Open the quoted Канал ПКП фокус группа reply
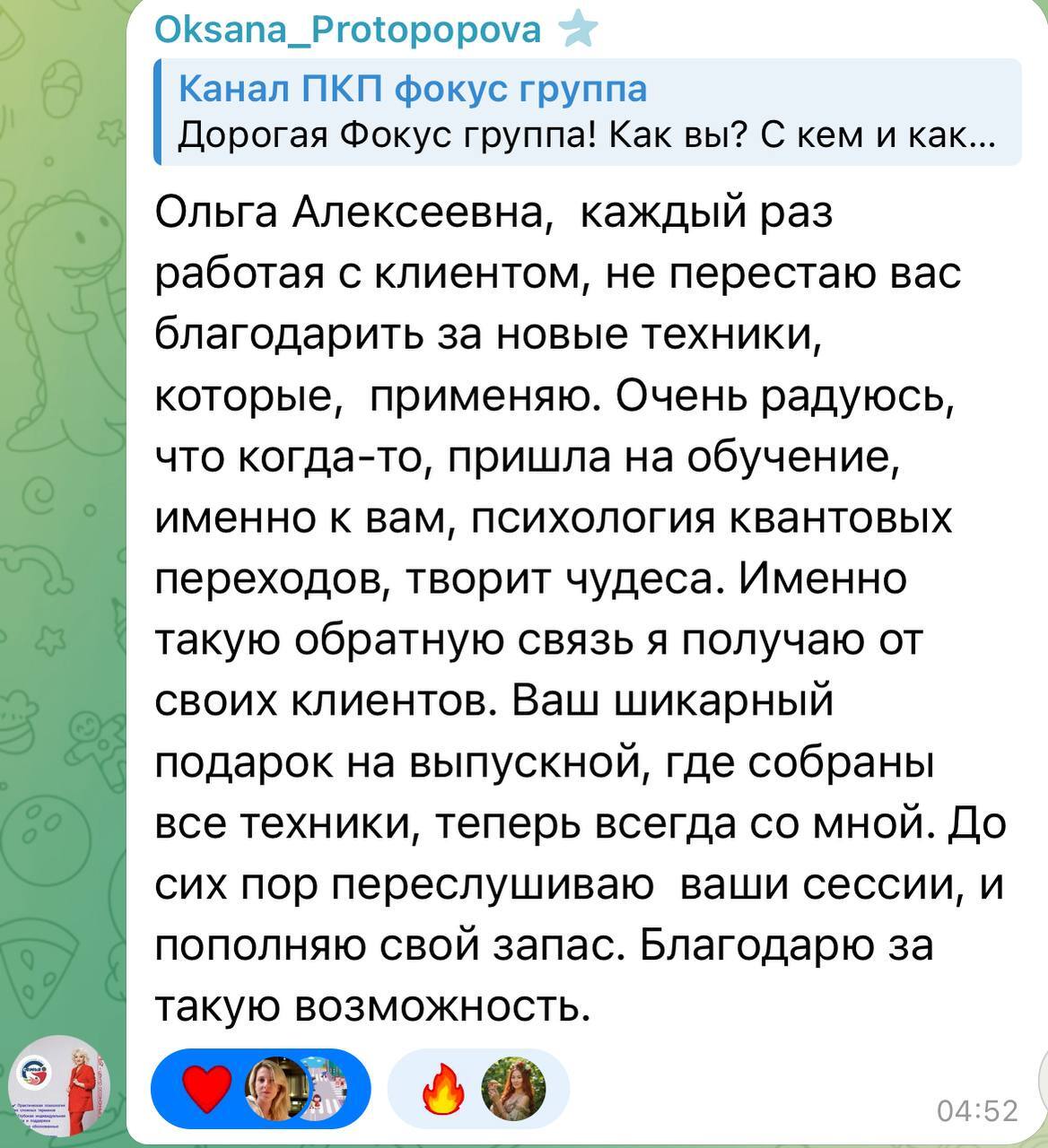1048x1148 pixels. (x=588, y=112)
